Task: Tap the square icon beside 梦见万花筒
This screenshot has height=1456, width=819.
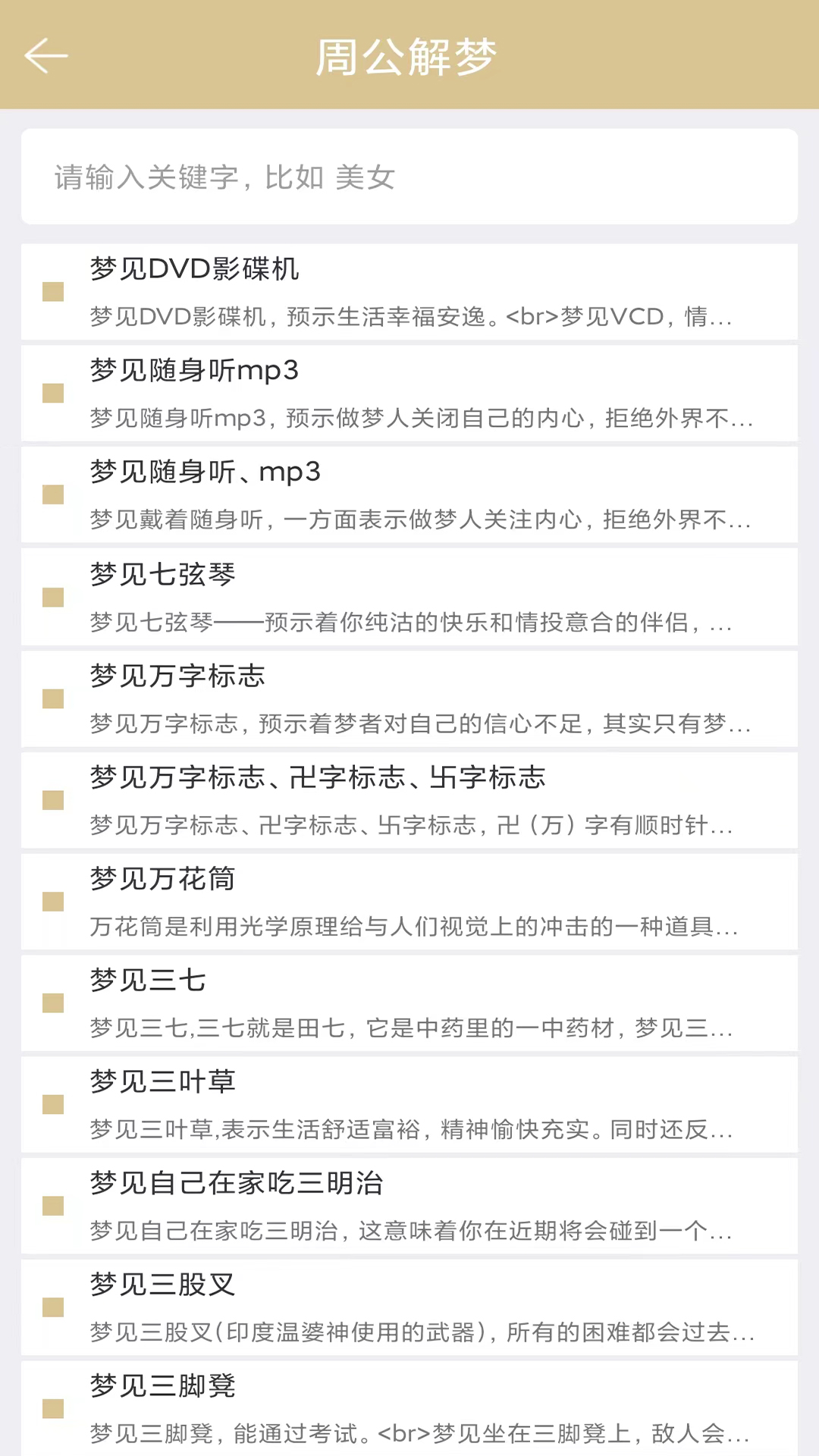Action: click(52, 902)
